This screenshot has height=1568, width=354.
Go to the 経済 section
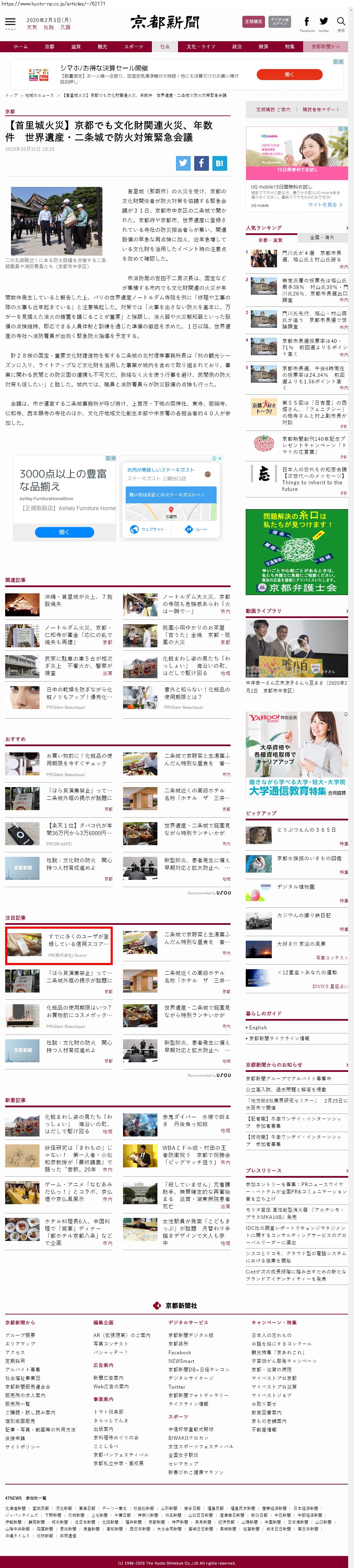(263, 46)
